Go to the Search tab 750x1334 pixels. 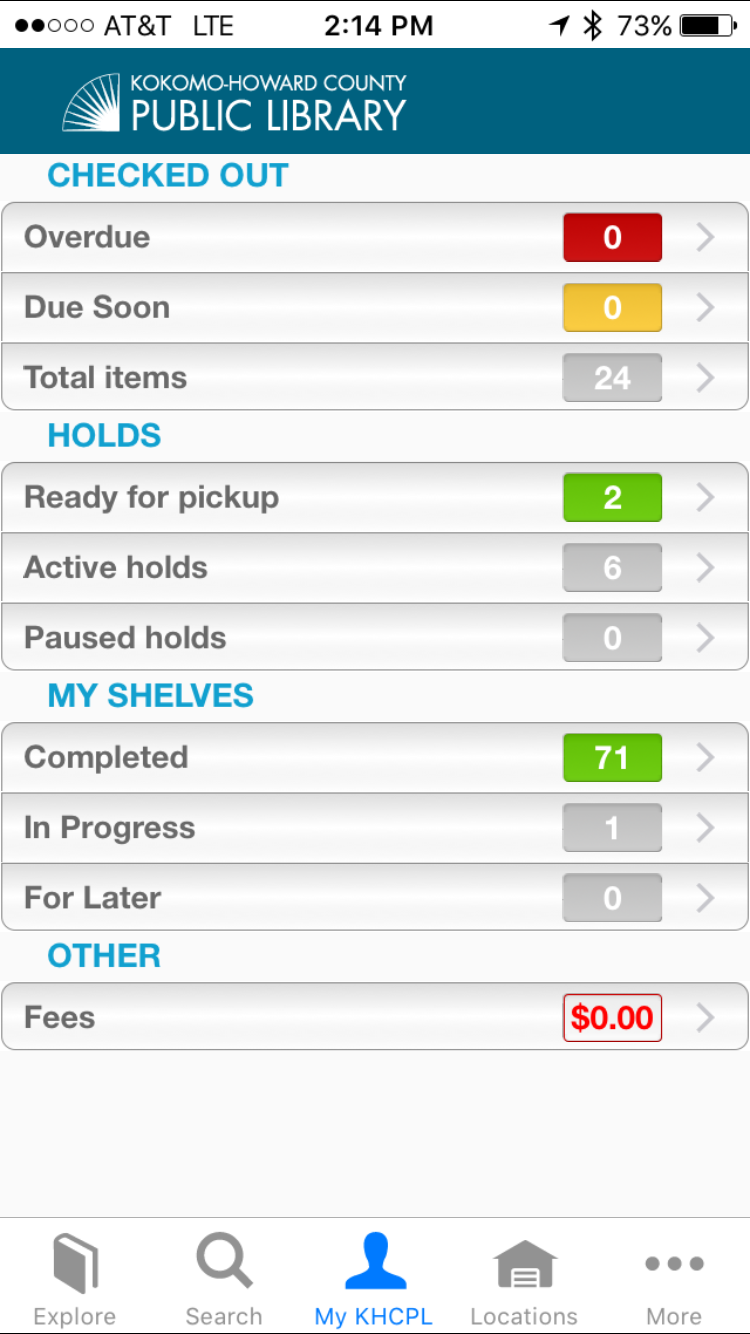[224, 1278]
